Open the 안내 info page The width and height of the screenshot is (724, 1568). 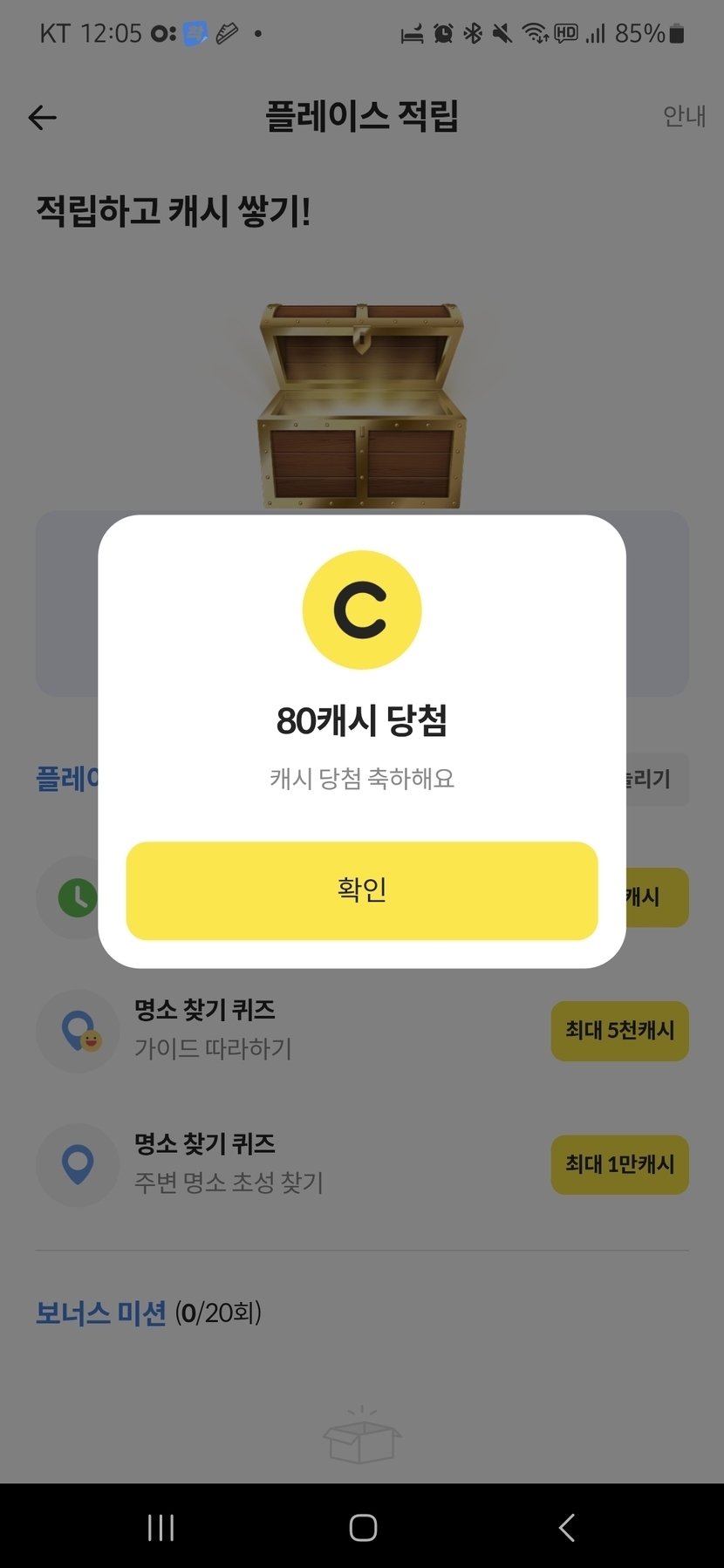click(683, 116)
